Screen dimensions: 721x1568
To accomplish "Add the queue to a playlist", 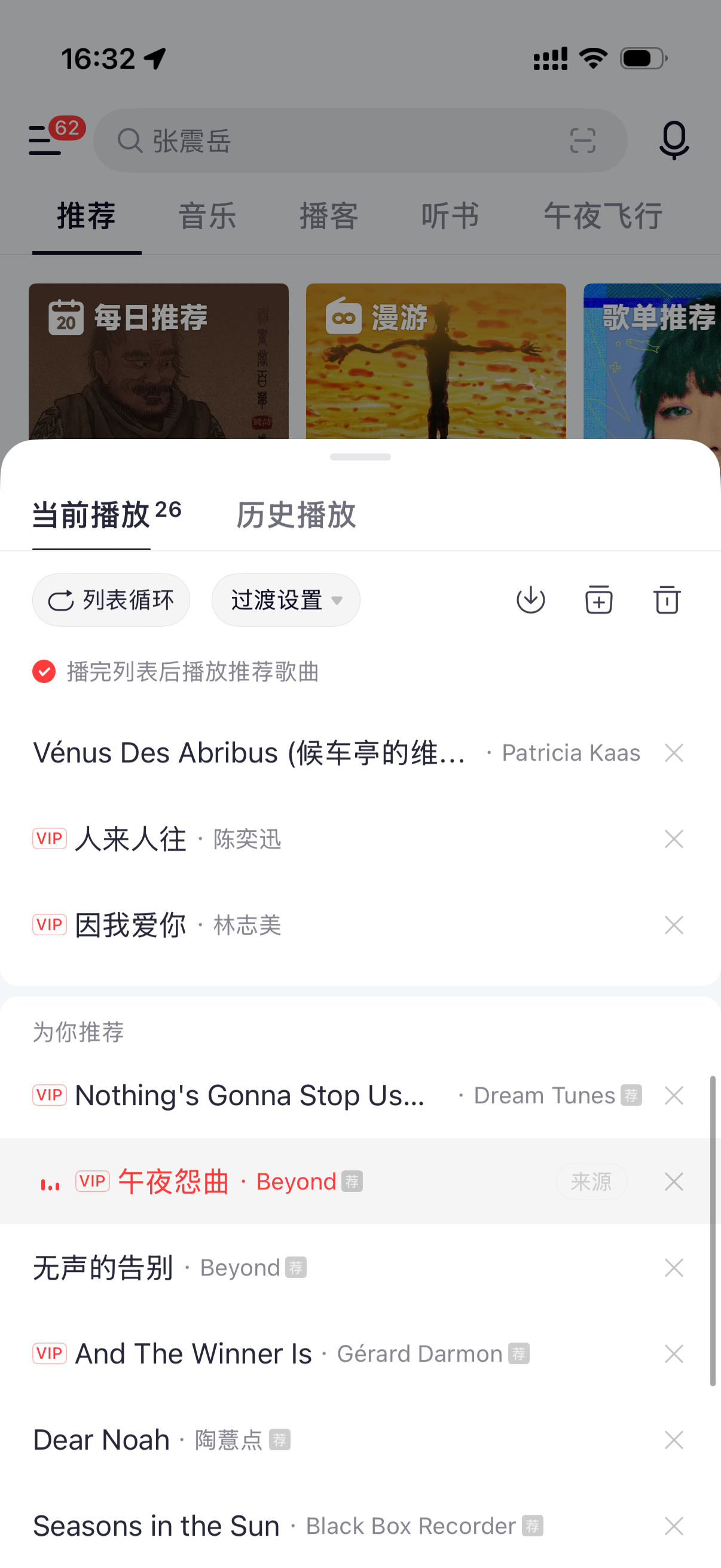I will point(598,600).
